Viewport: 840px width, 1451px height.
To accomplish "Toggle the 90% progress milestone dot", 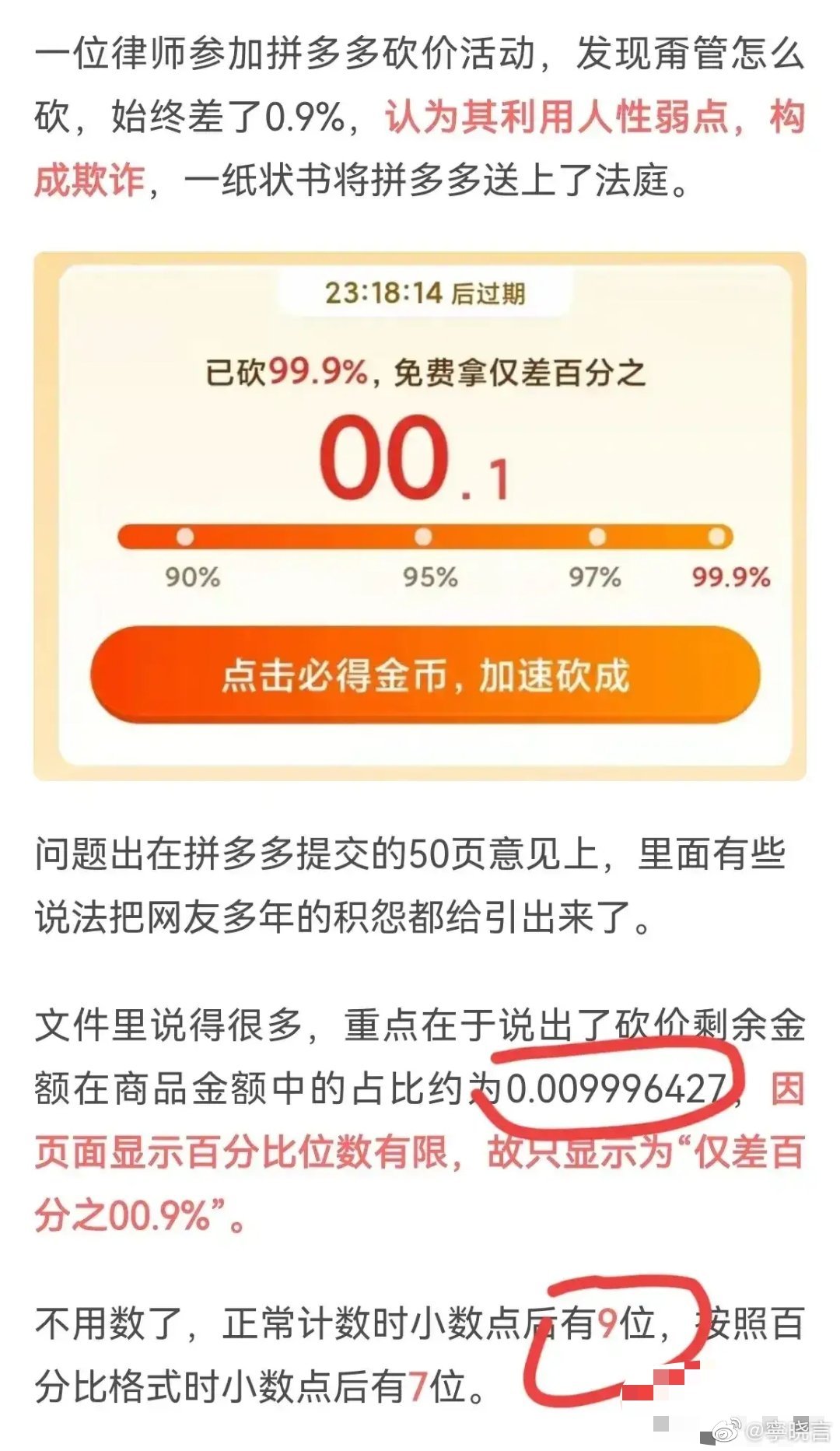I will (184, 535).
